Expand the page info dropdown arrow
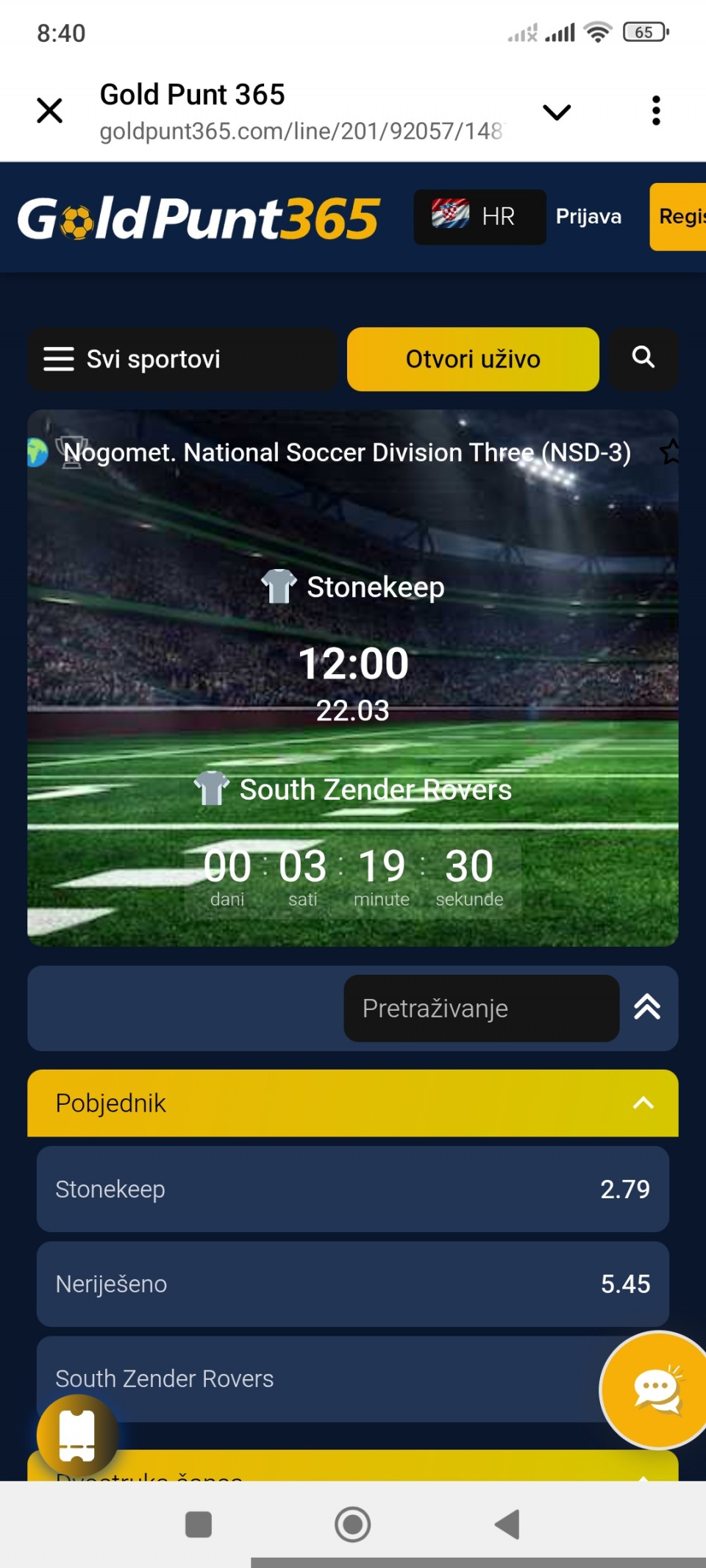The width and height of the screenshot is (706, 1568). coord(557,112)
